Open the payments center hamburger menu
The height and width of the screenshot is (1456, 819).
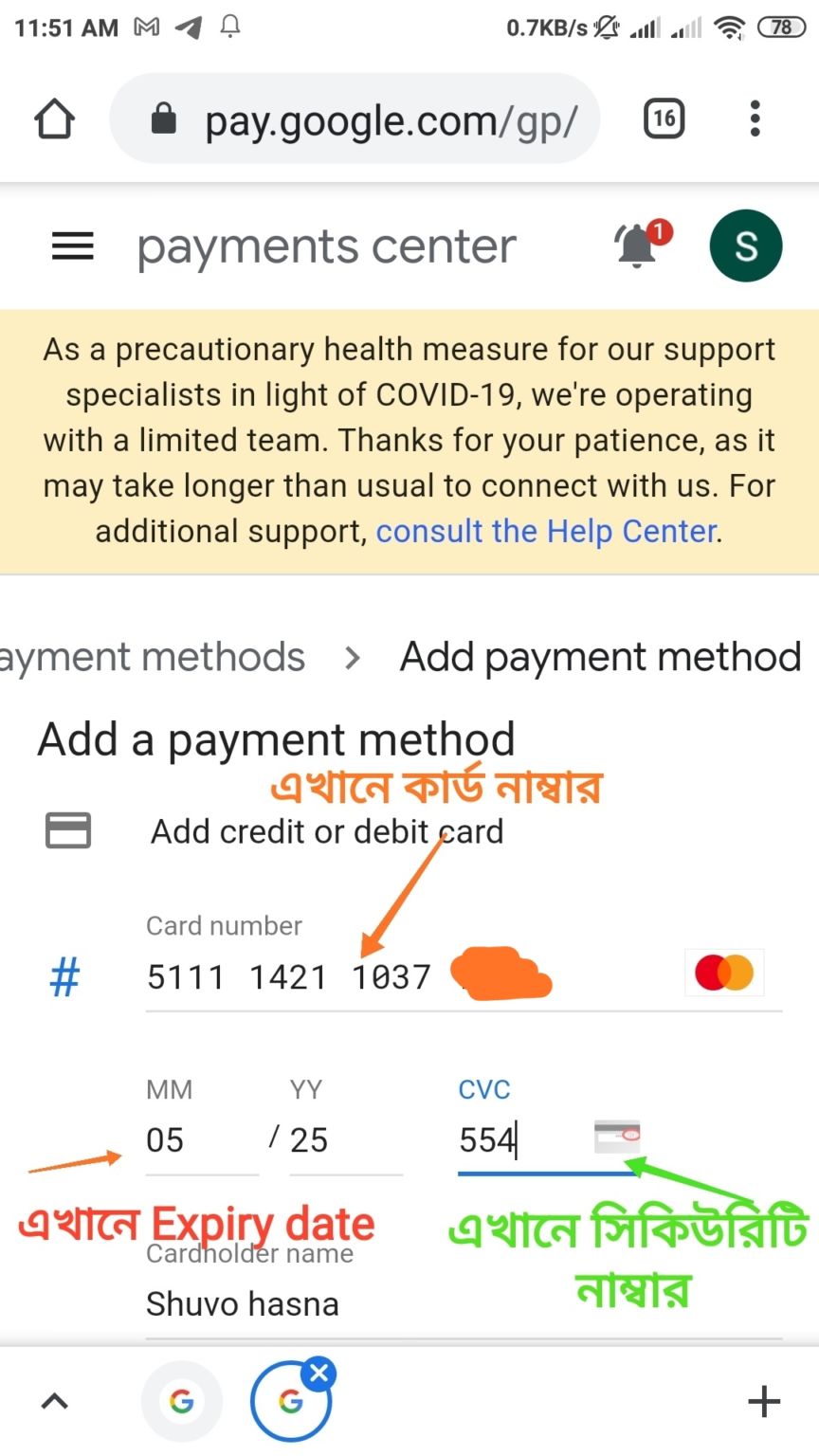pos(72,246)
